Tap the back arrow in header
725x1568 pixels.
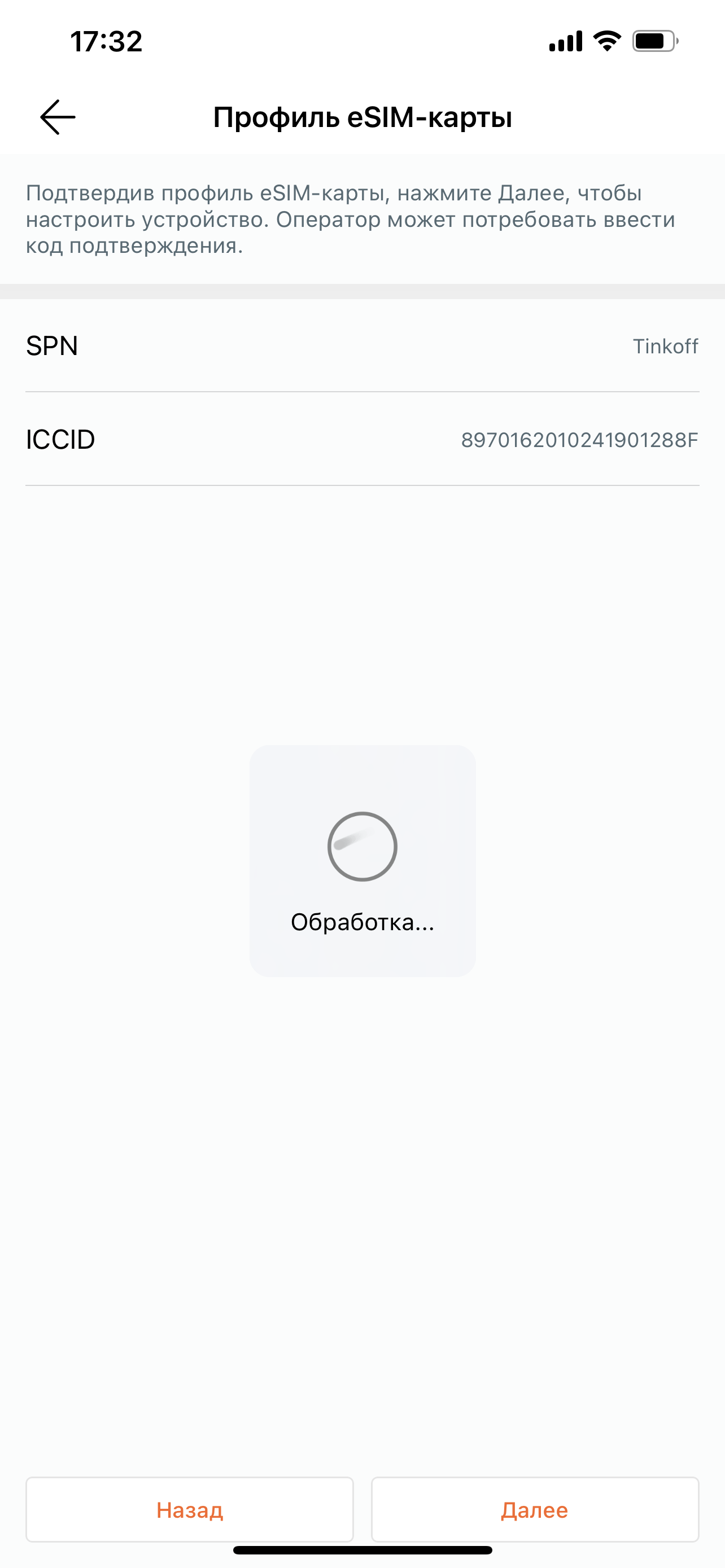[58, 117]
